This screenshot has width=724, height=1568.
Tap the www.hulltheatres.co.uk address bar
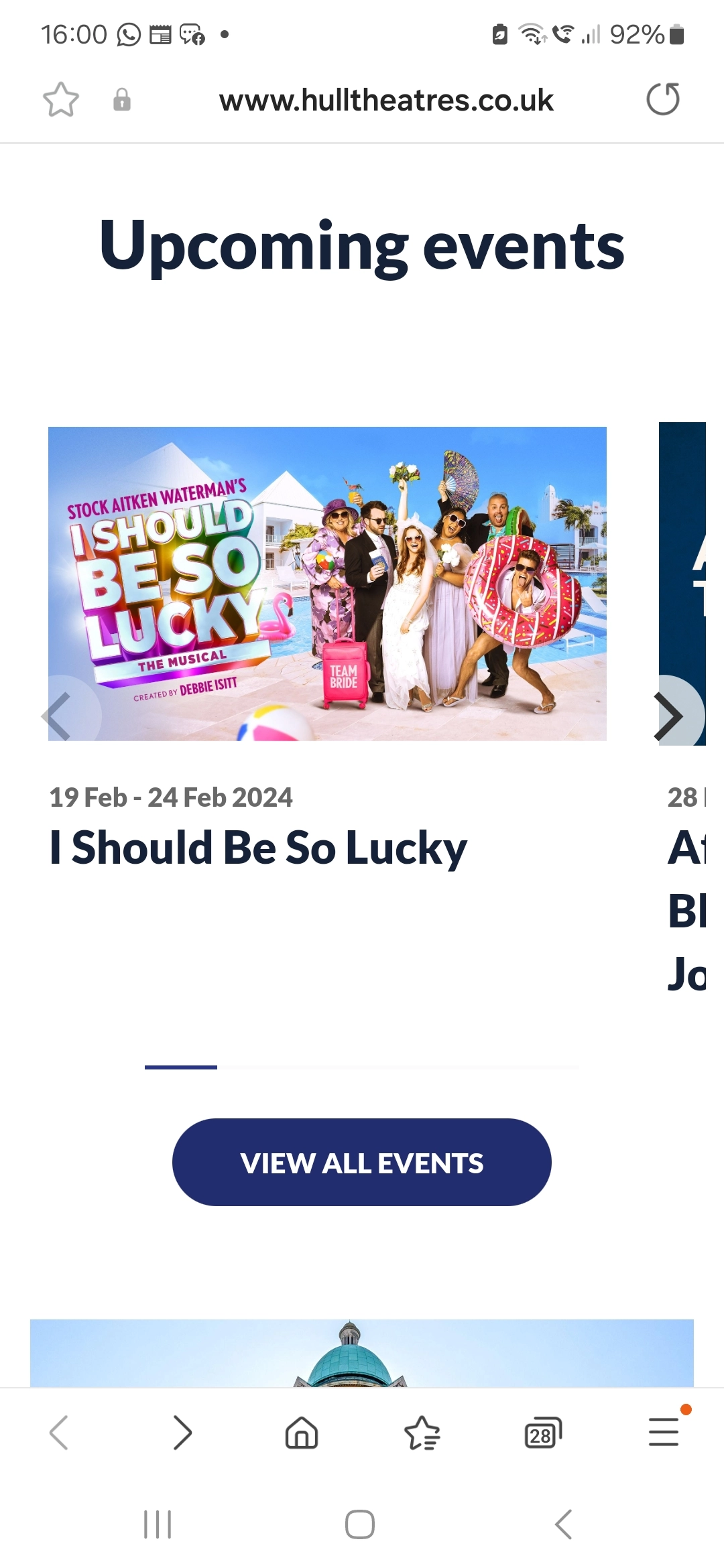pyautogui.click(x=386, y=101)
